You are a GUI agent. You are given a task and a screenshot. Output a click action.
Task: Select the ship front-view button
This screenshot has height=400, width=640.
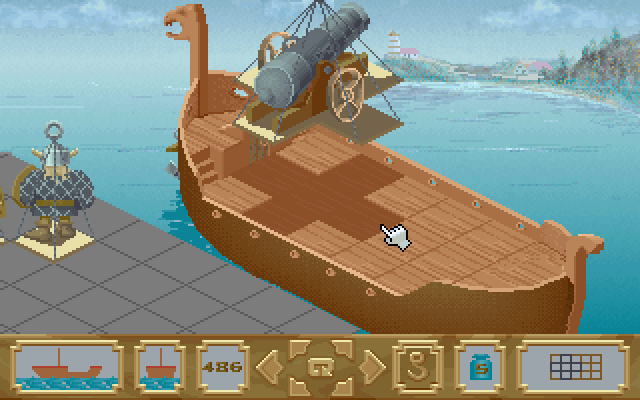pos(162,366)
